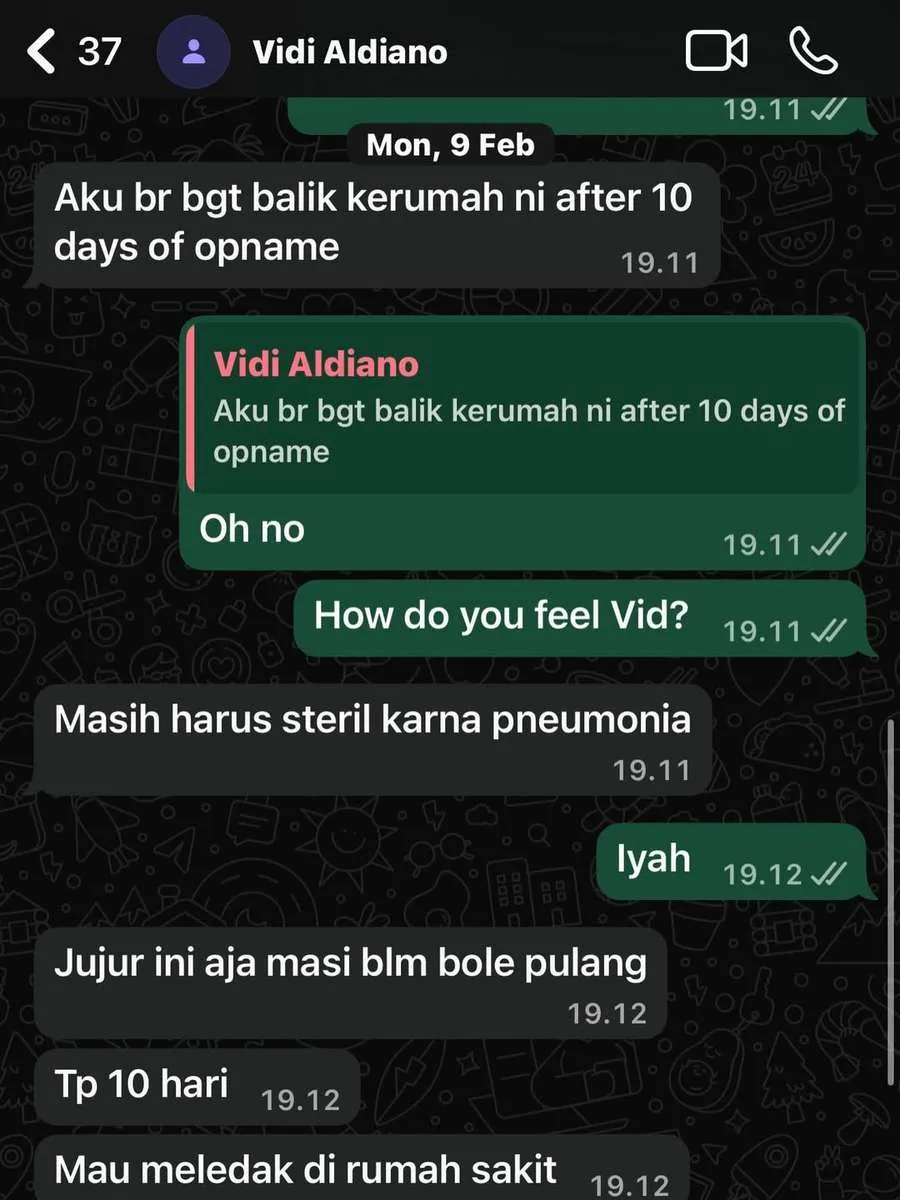Viewport: 900px width, 1200px height.
Task: Start a video call with Vidi Aldiano
Action: (x=717, y=50)
